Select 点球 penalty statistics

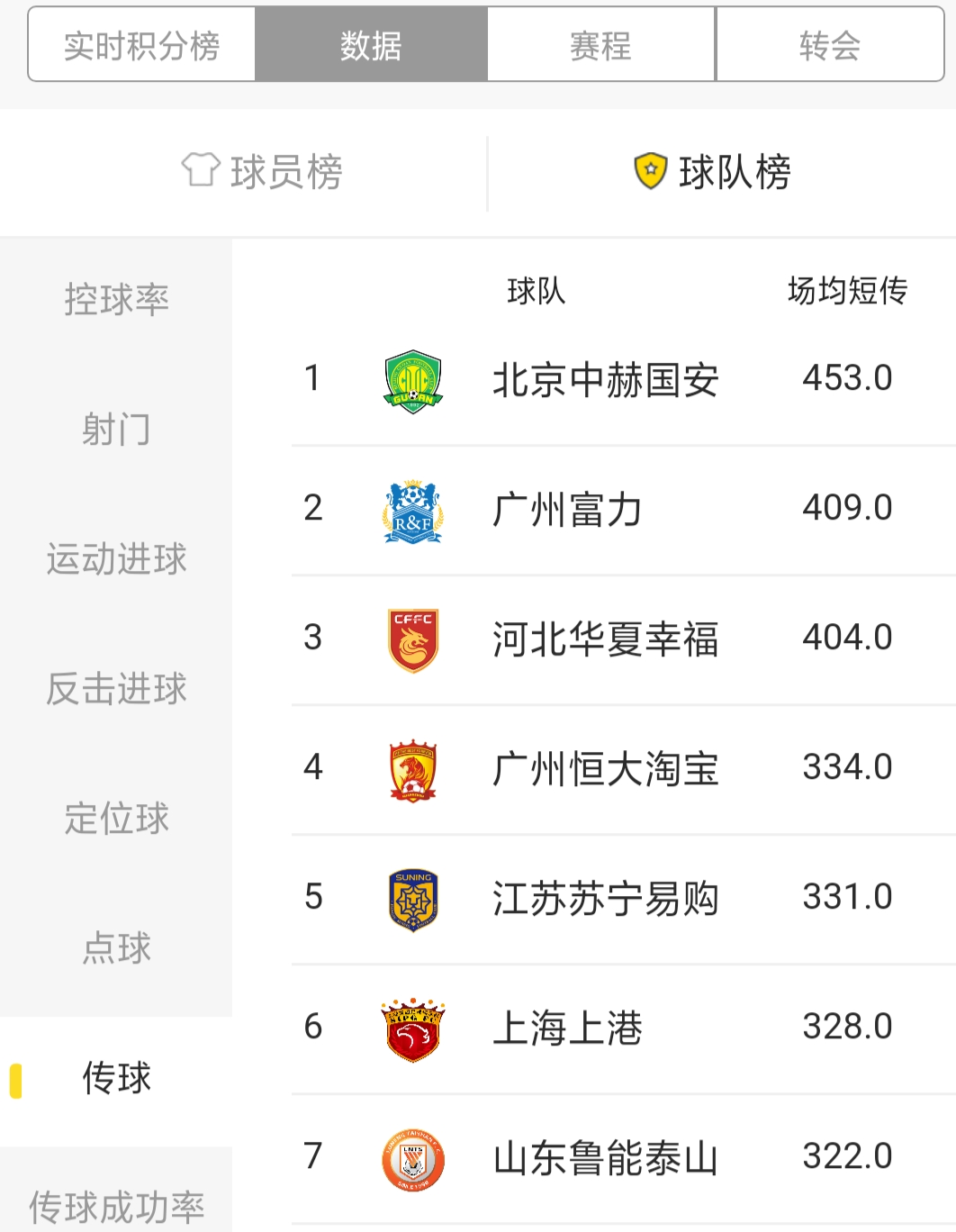[x=118, y=948]
